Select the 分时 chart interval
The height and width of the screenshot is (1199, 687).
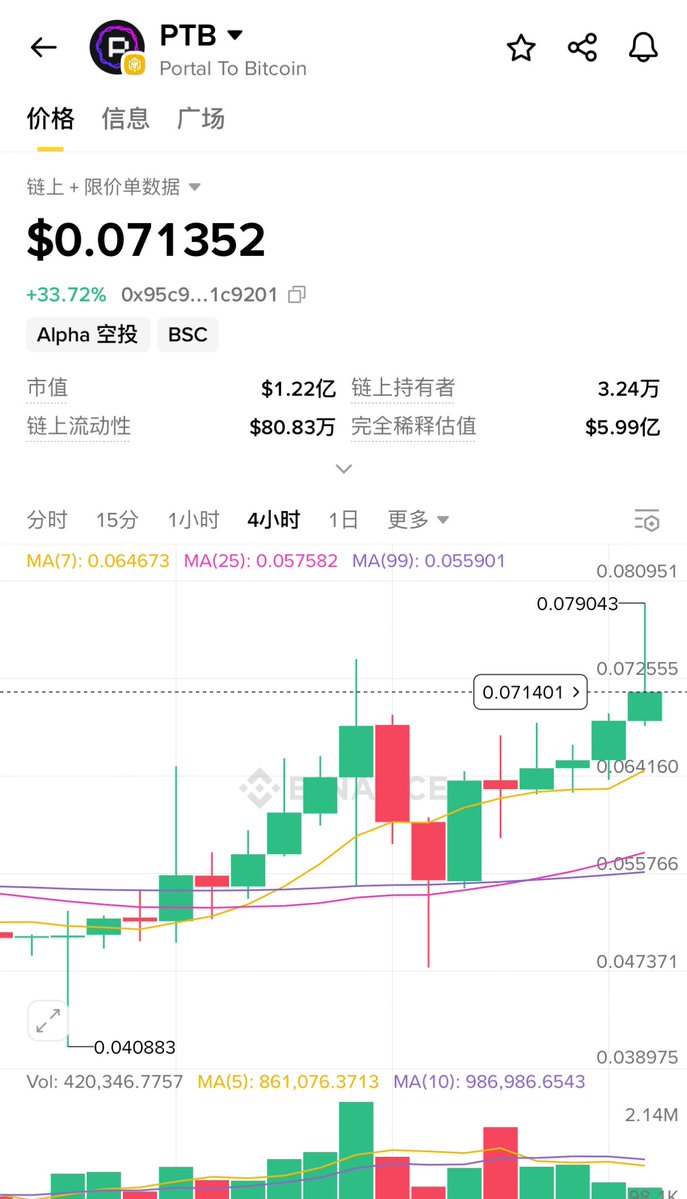(x=47, y=520)
